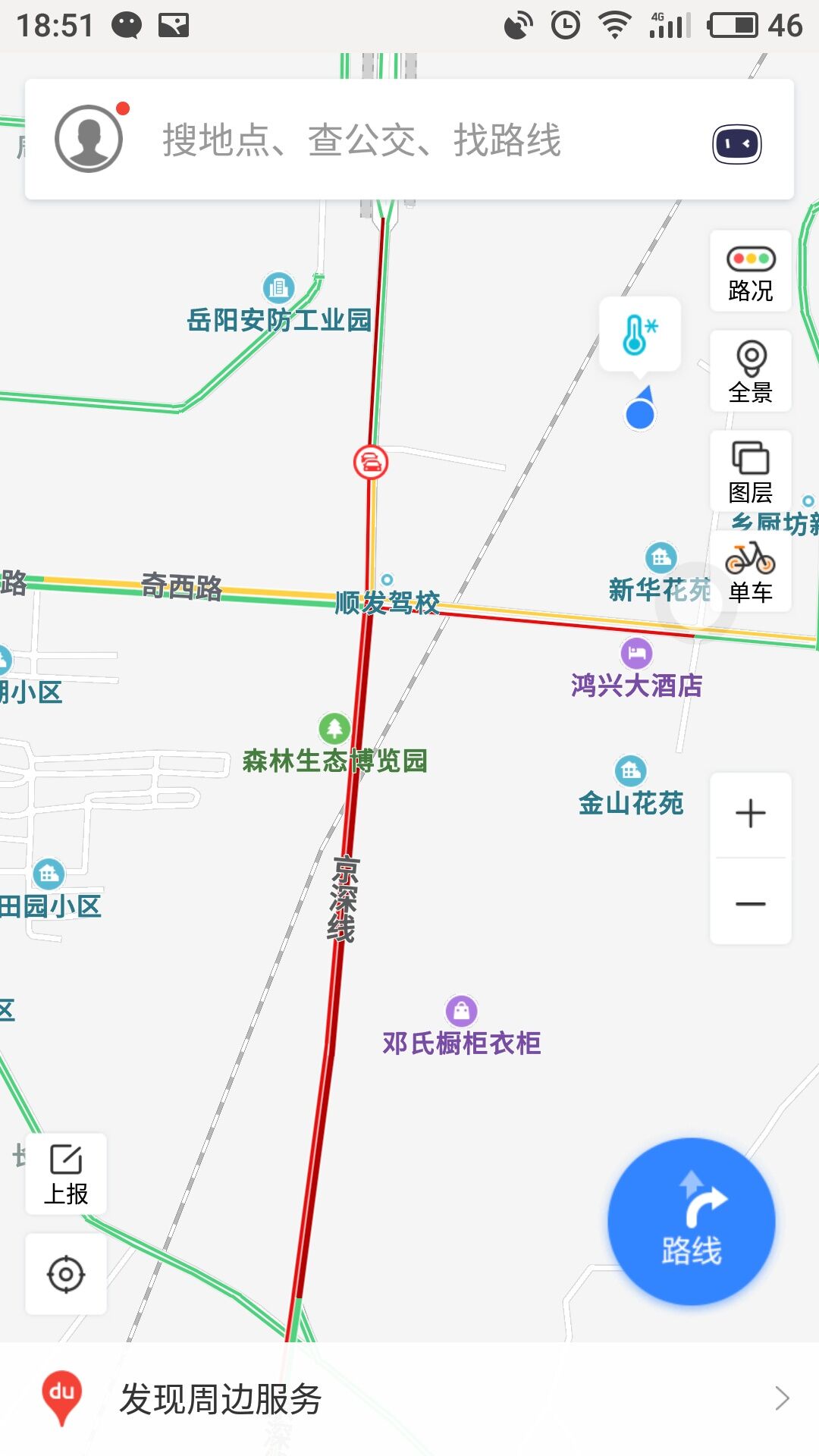The image size is (819, 1456).
Task: Open the voice assistant icon in search bar
Action: coord(736,144)
